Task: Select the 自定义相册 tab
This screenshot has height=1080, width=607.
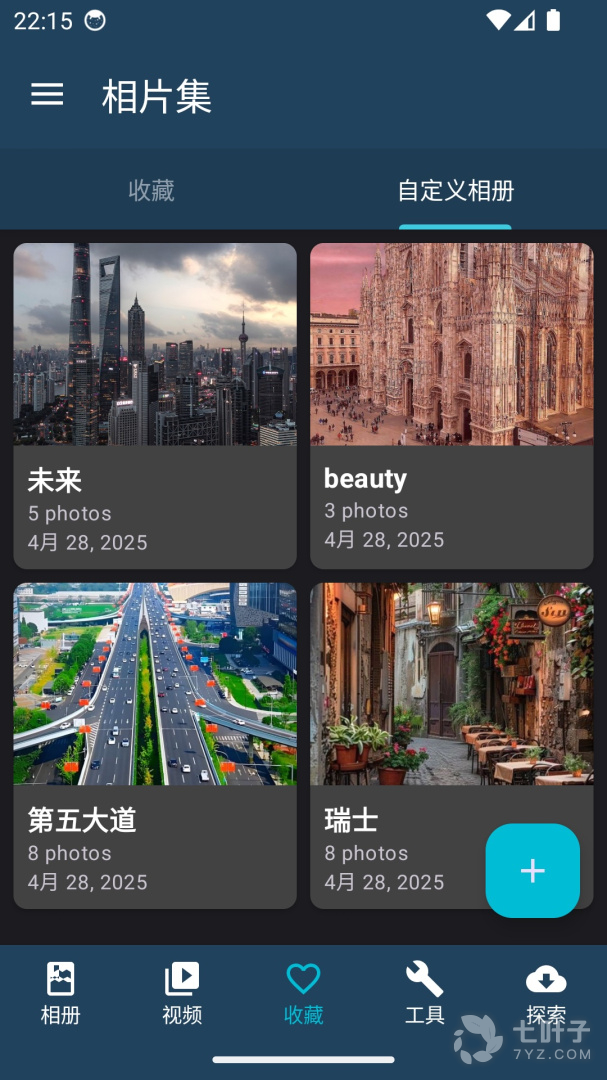Action: point(455,190)
